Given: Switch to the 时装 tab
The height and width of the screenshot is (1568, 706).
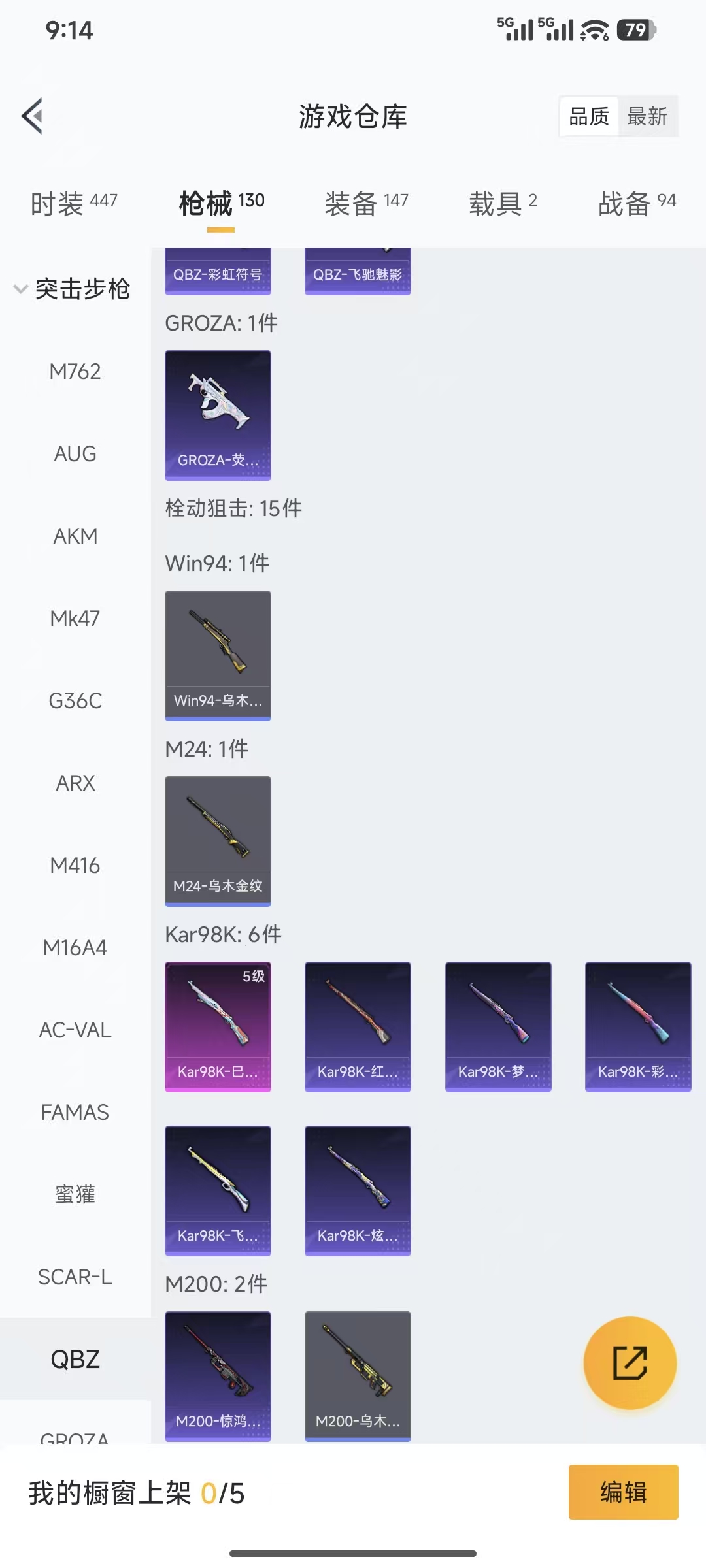Looking at the screenshot, I should [74, 203].
